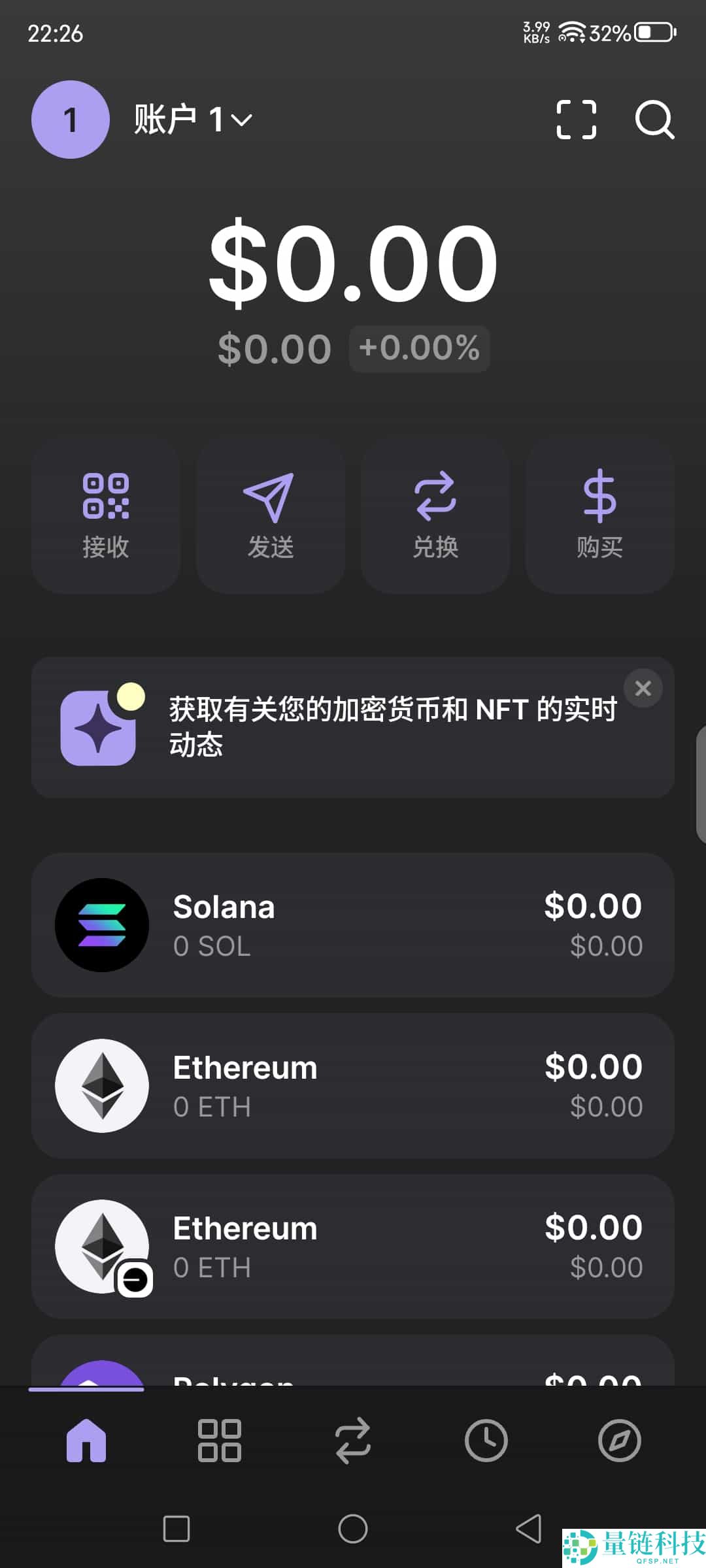Tap the +0.00% change indicator
Screen dimensions: 706x1568
419,348
